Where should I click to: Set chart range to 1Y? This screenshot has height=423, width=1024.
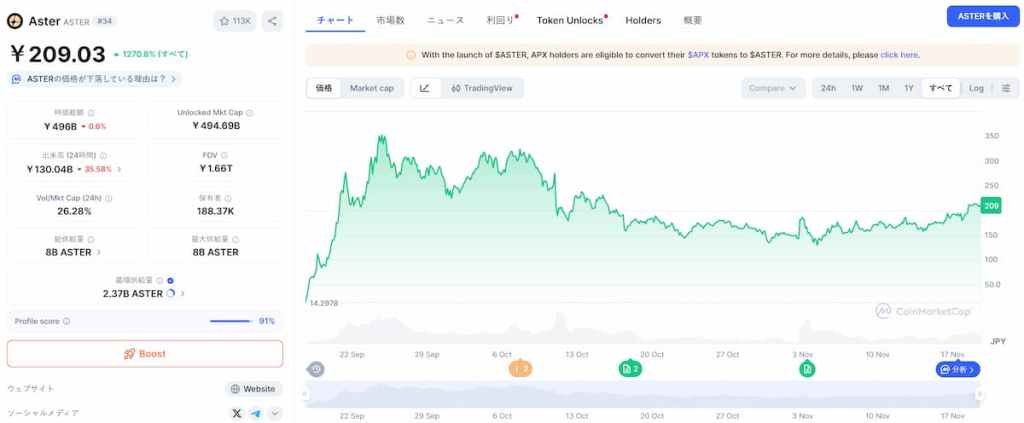point(909,88)
